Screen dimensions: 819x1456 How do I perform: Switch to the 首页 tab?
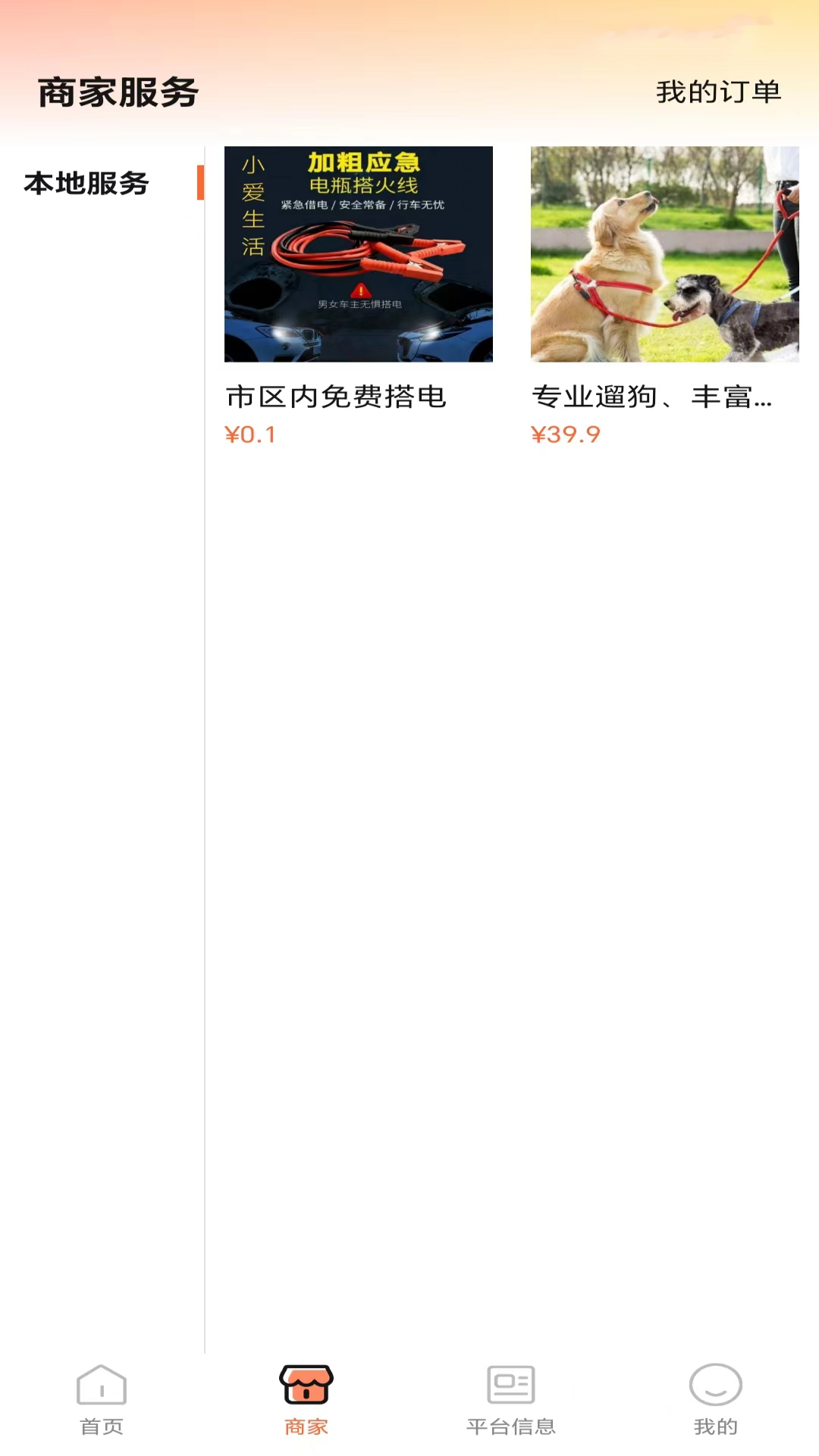[x=102, y=1399]
